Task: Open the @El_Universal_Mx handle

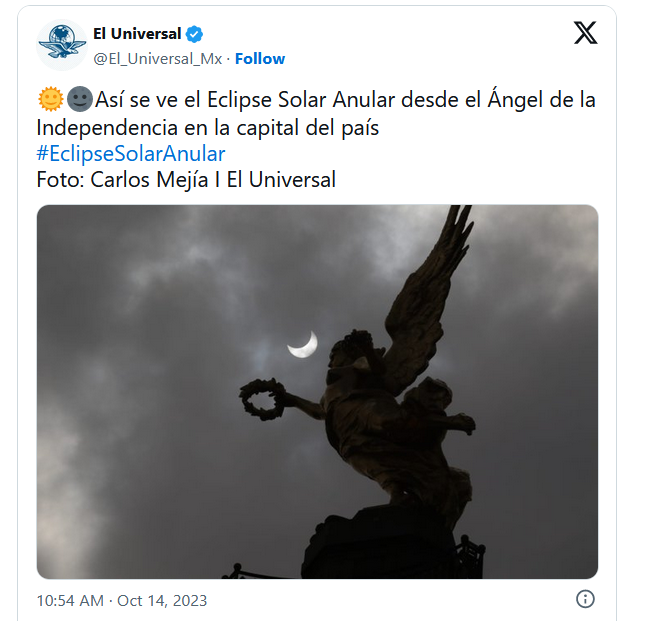Action: 157,58
